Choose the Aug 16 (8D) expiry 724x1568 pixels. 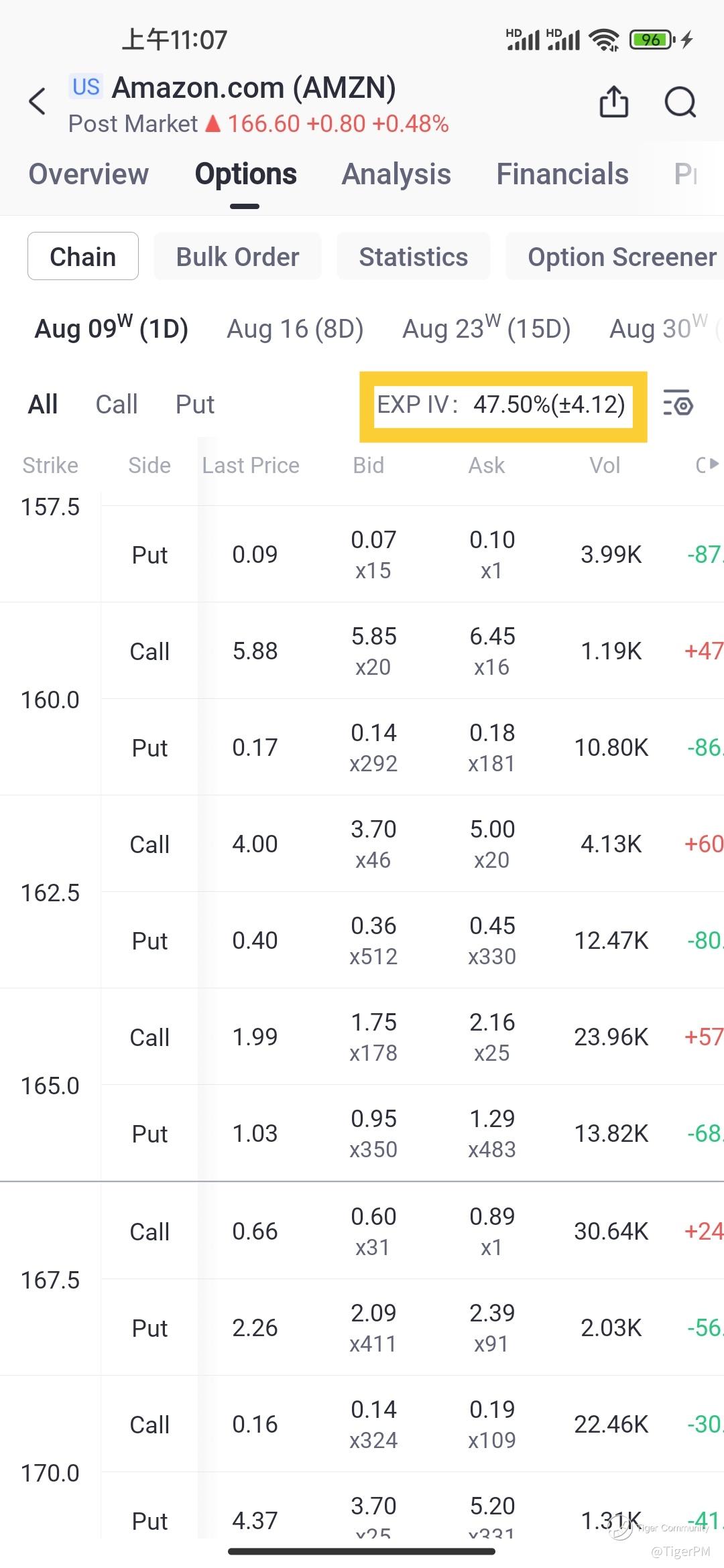click(295, 329)
